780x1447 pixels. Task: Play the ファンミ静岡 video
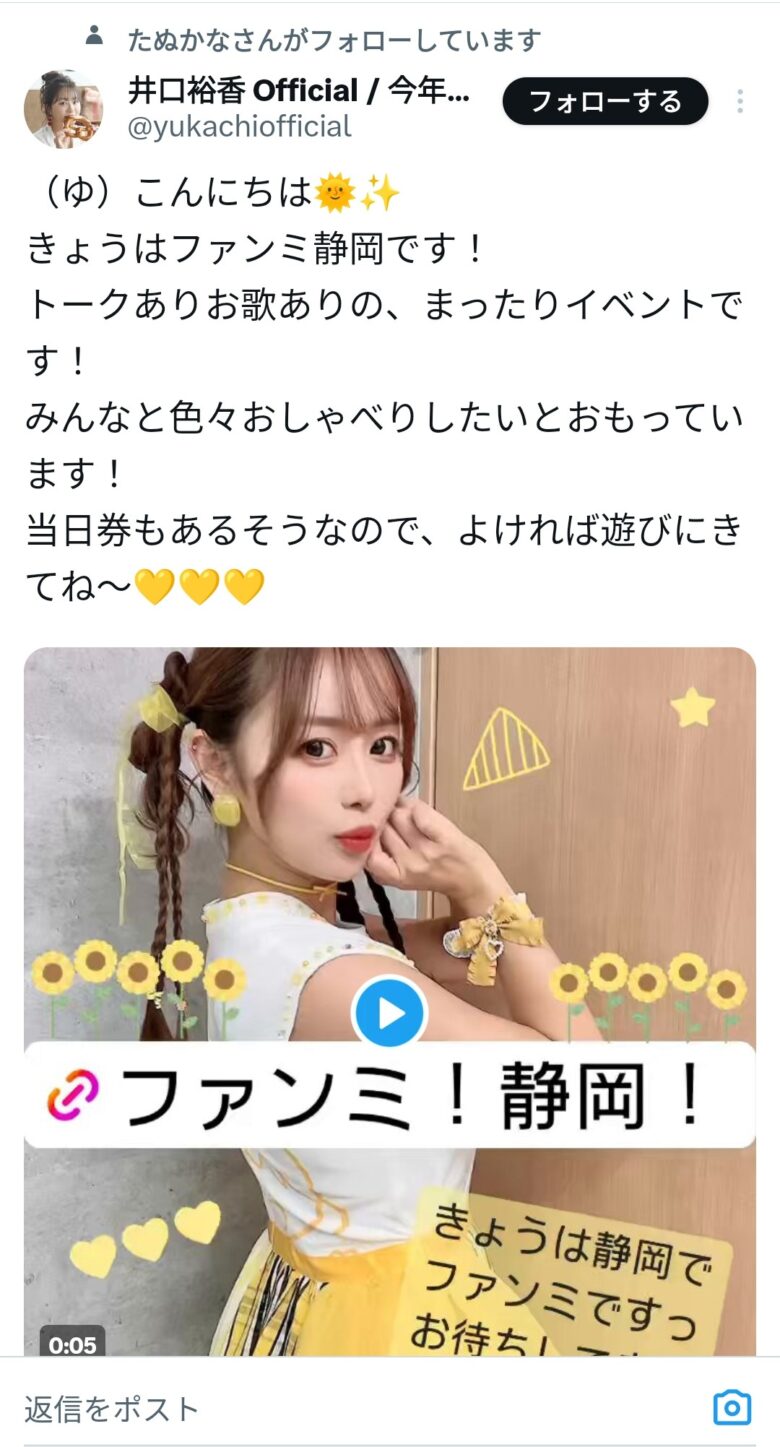pyautogui.click(x=389, y=1013)
